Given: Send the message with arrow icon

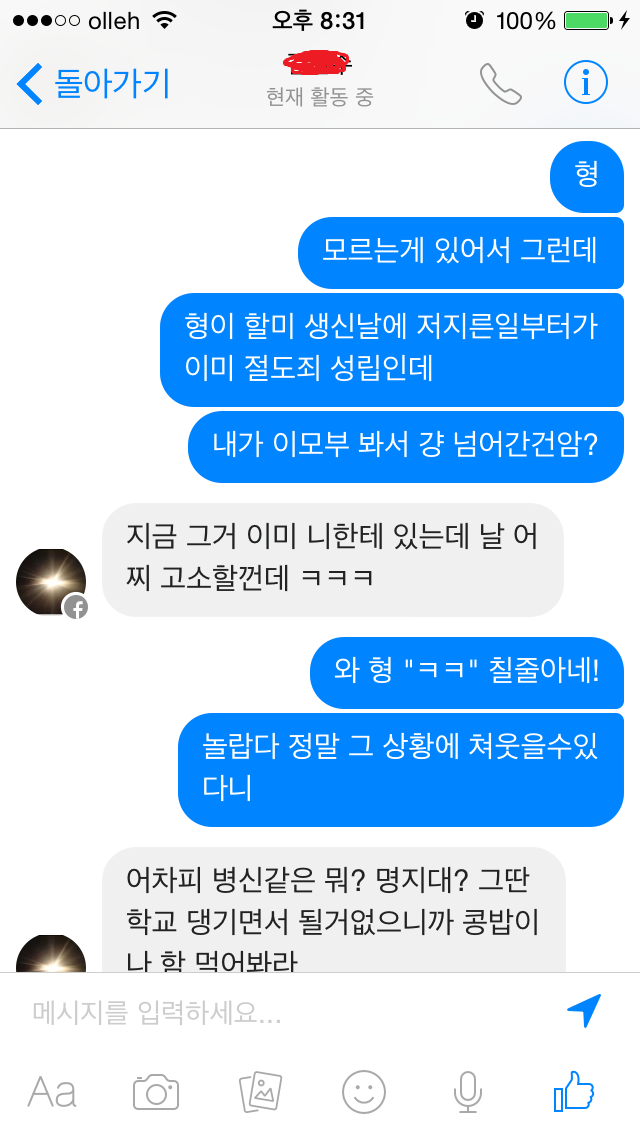Looking at the screenshot, I should 584,1012.
